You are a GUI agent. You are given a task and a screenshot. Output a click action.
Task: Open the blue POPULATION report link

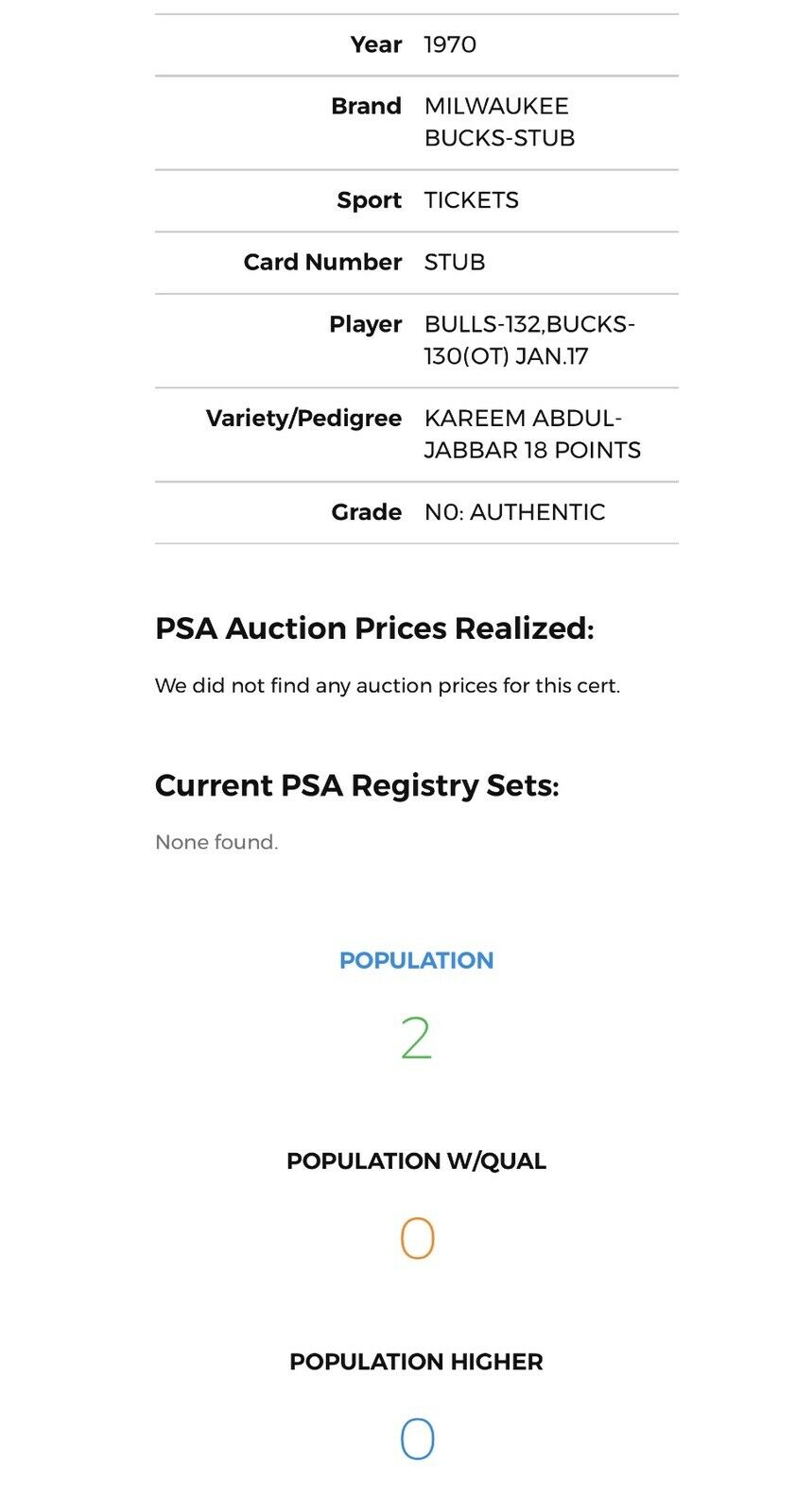tap(416, 960)
